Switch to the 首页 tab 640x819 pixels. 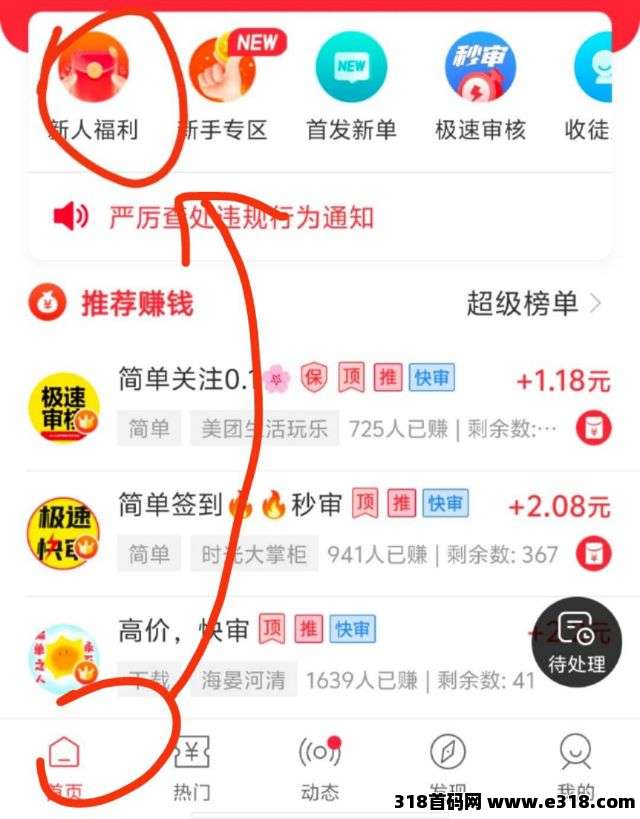click(64, 765)
